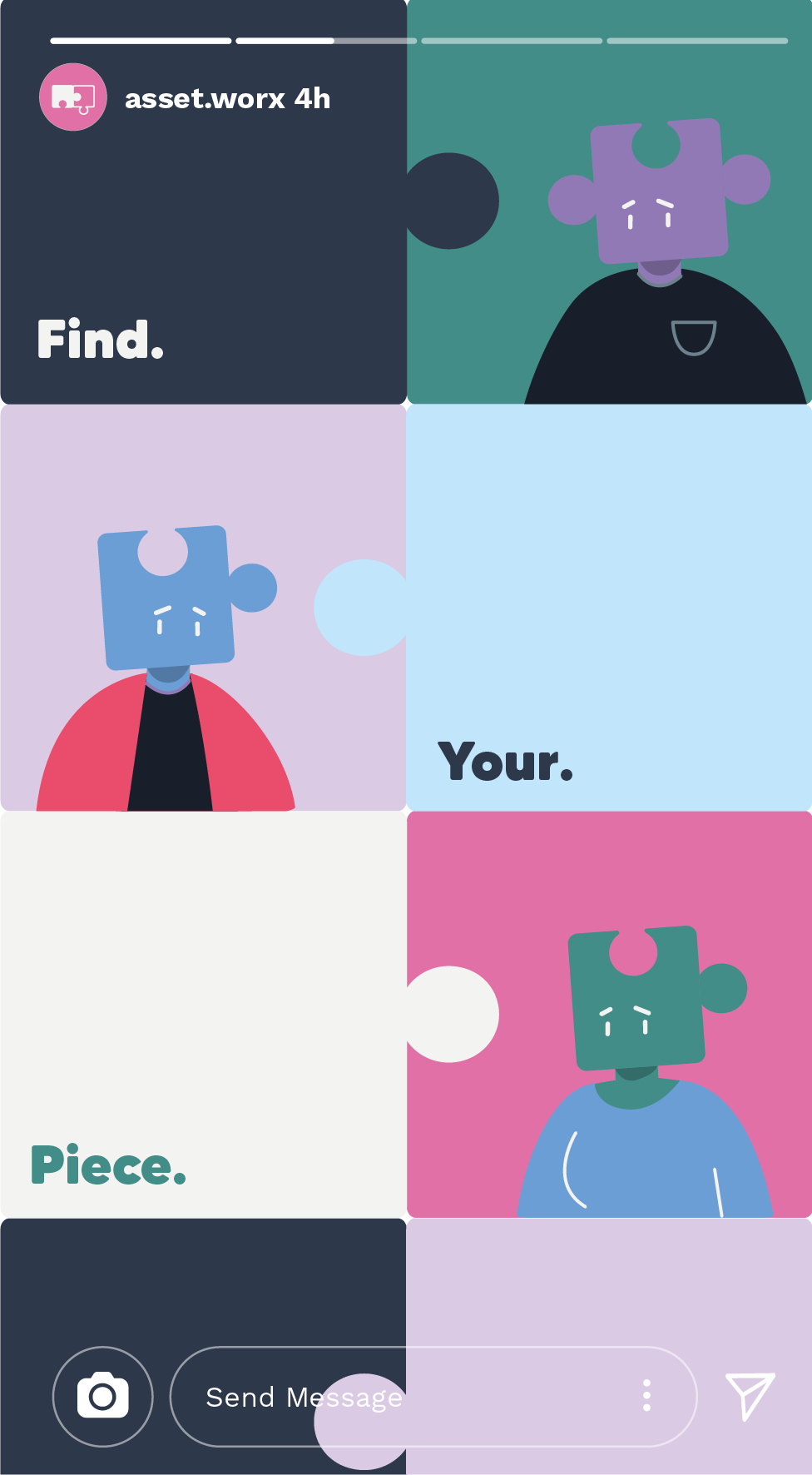Tap the Send Message field
Image resolution: width=812 pixels, height=1475 pixels.
click(399, 1396)
